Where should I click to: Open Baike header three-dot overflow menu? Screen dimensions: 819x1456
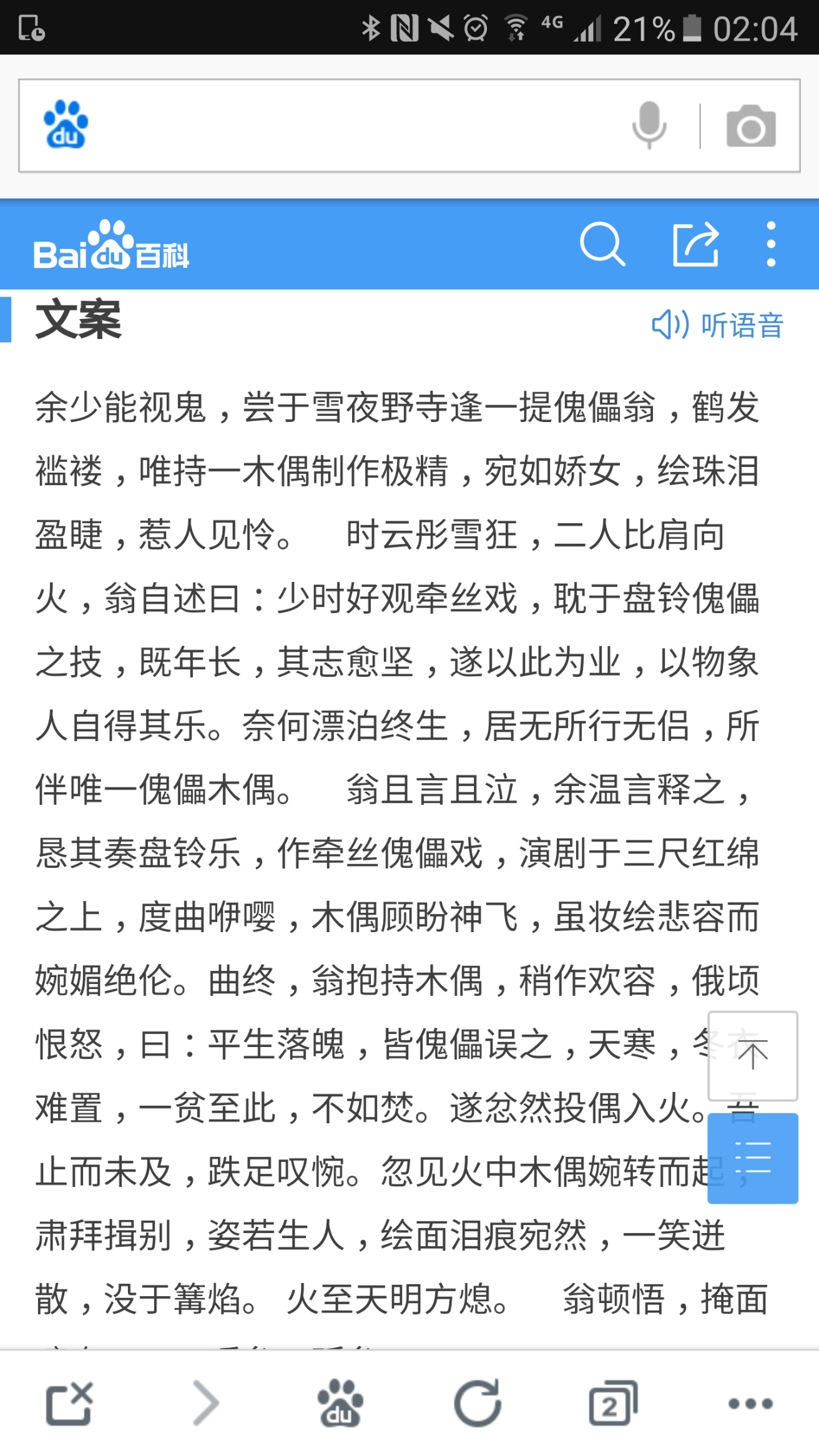coord(770,245)
